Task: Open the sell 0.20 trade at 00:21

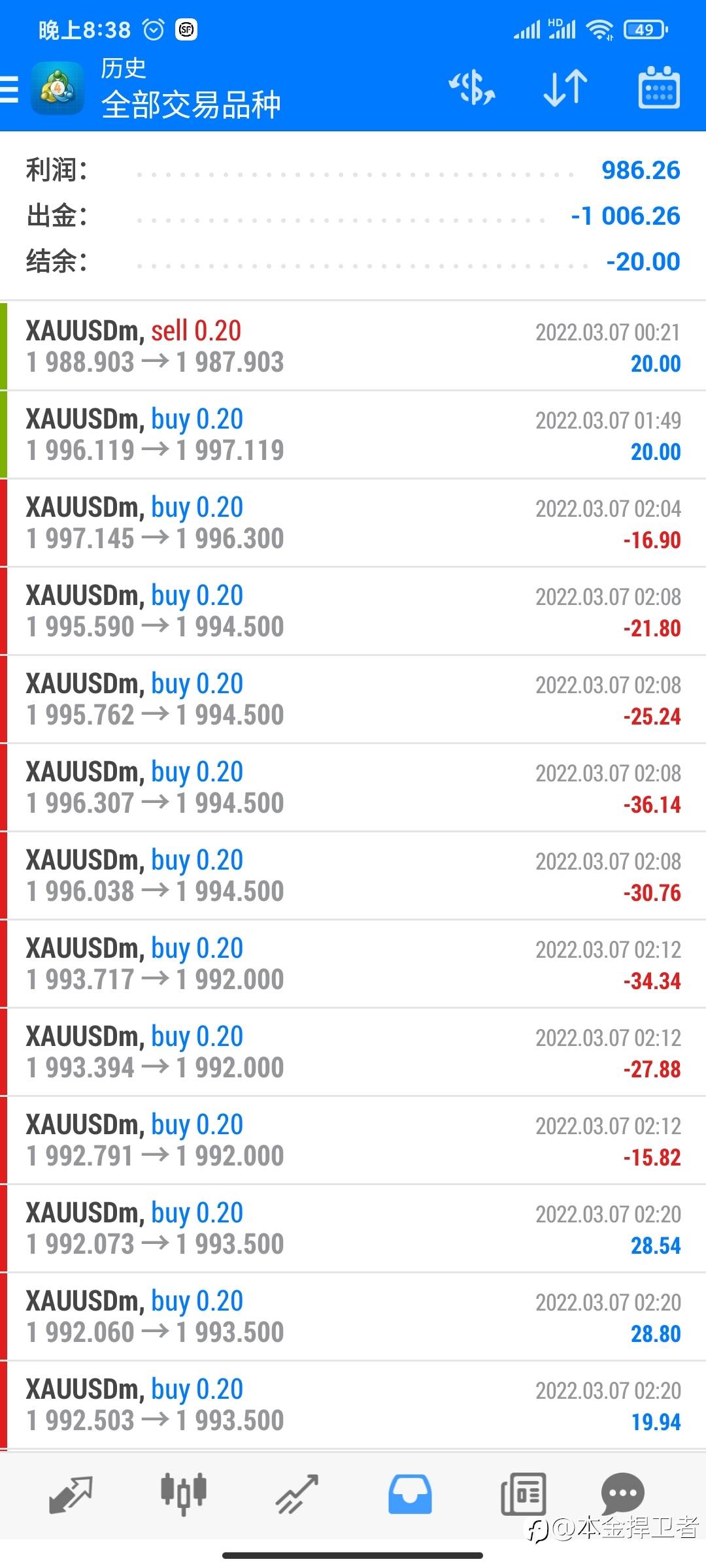Action: point(353,346)
